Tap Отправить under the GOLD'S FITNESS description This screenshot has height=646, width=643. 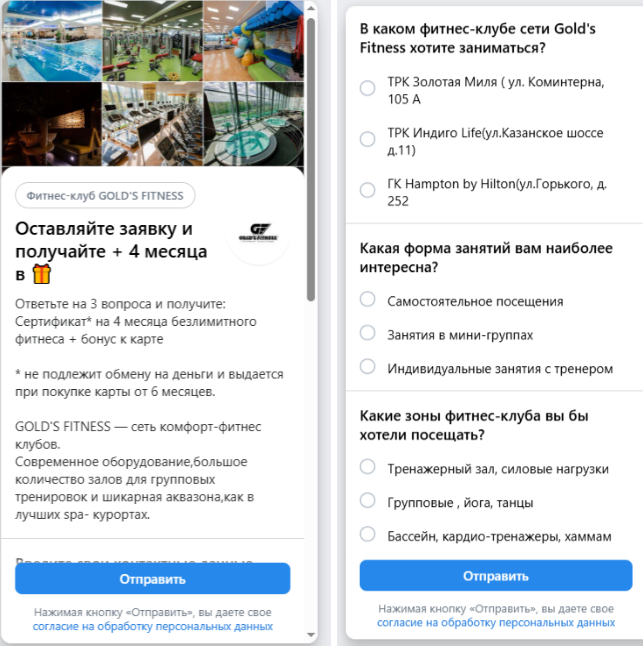152,579
